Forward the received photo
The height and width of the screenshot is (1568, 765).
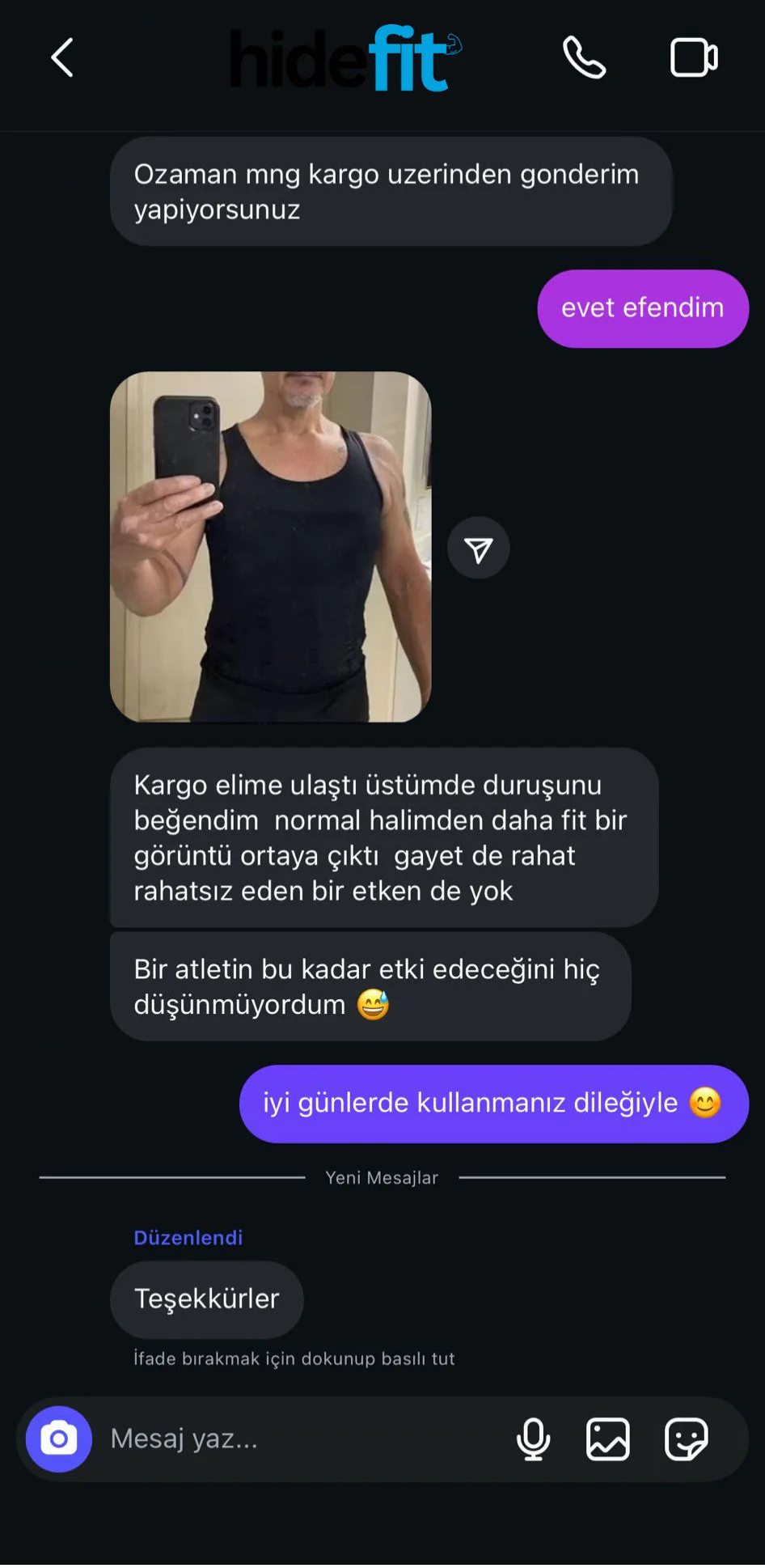tap(479, 548)
